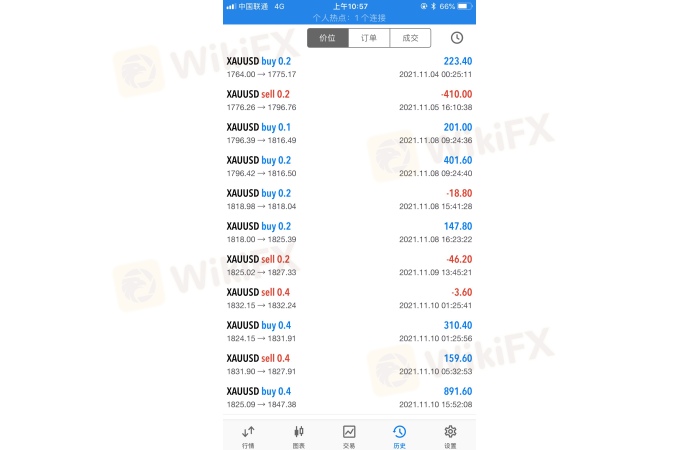
Task: Expand the trade with 401.60 profit
Action: click(x=349, y=166)
